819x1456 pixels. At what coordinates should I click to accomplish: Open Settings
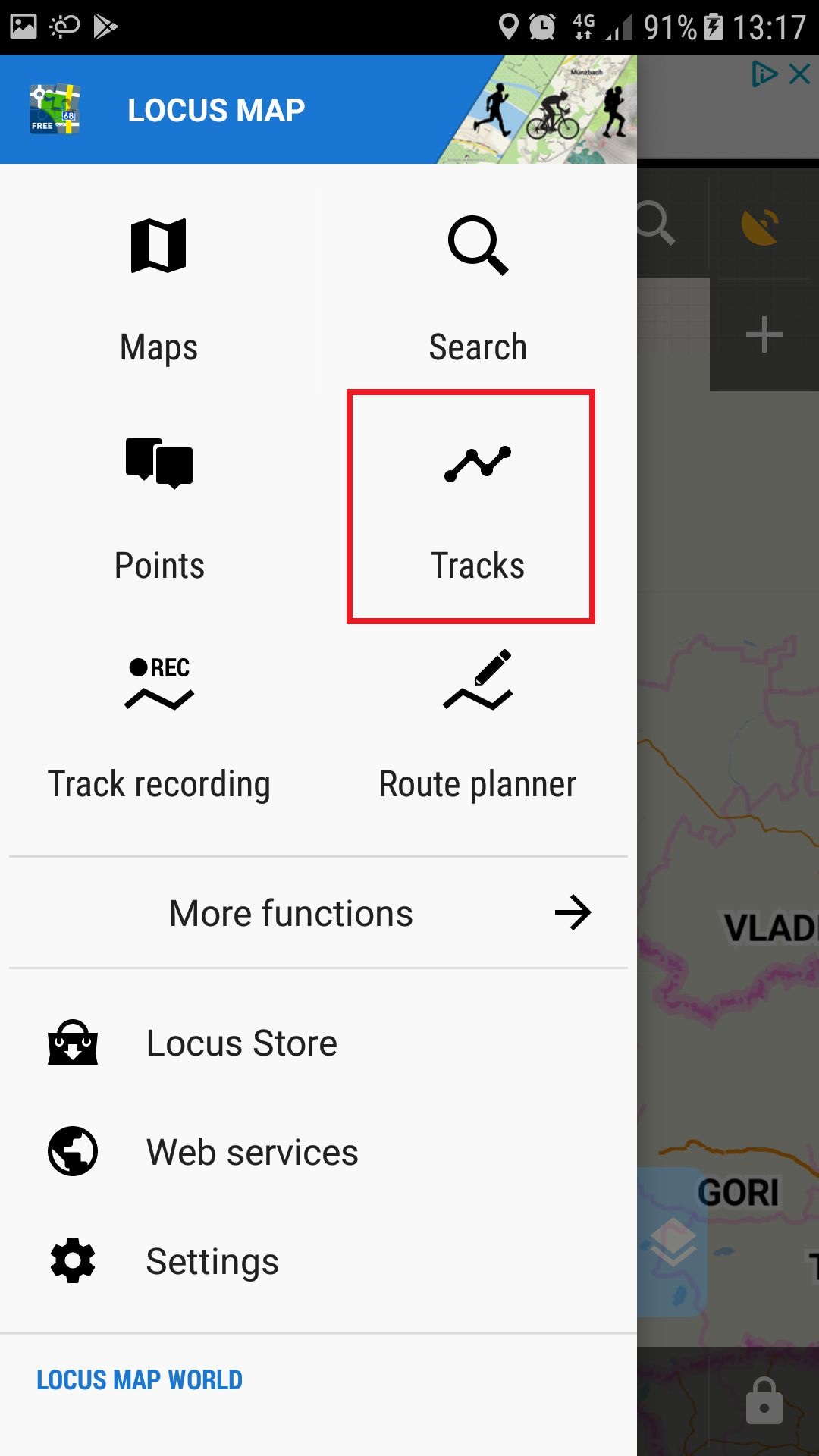click(x=212, y=1262)
